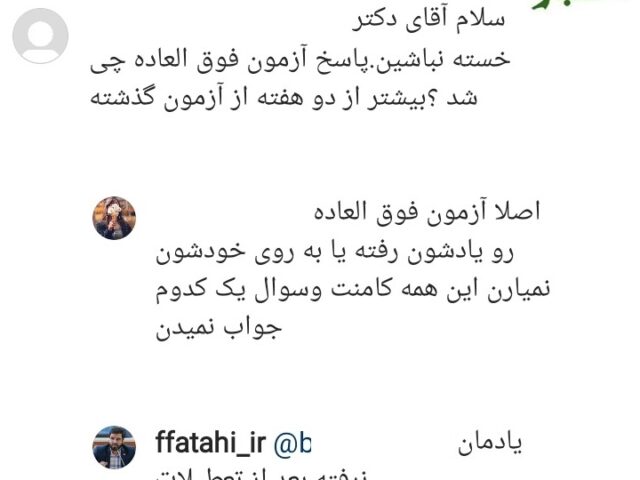Open the profile photo beside the اصلا آزمون comment
640x480 pixels.
tap(114, 218)
